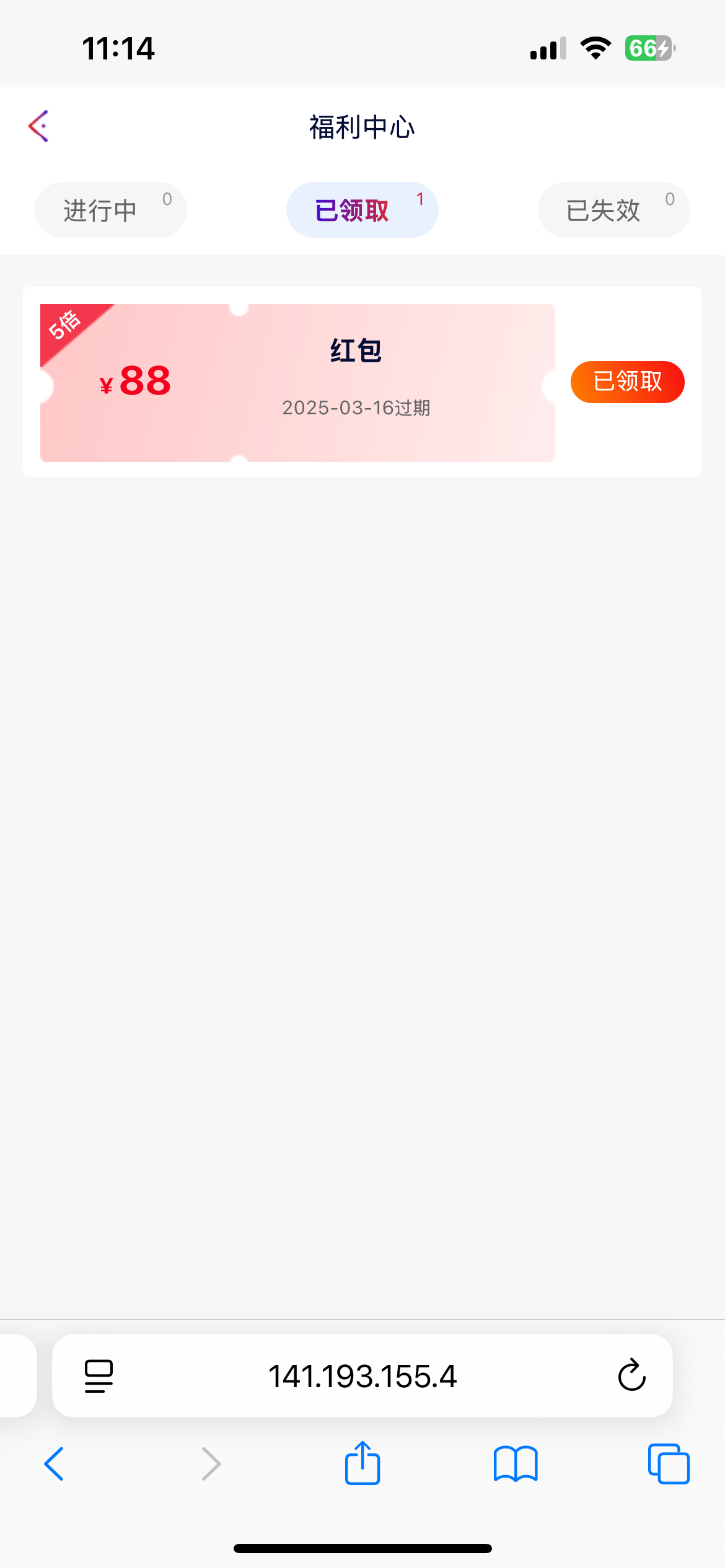
Task: Share this page via Safari's share icon
Action: click(362, 1463)
